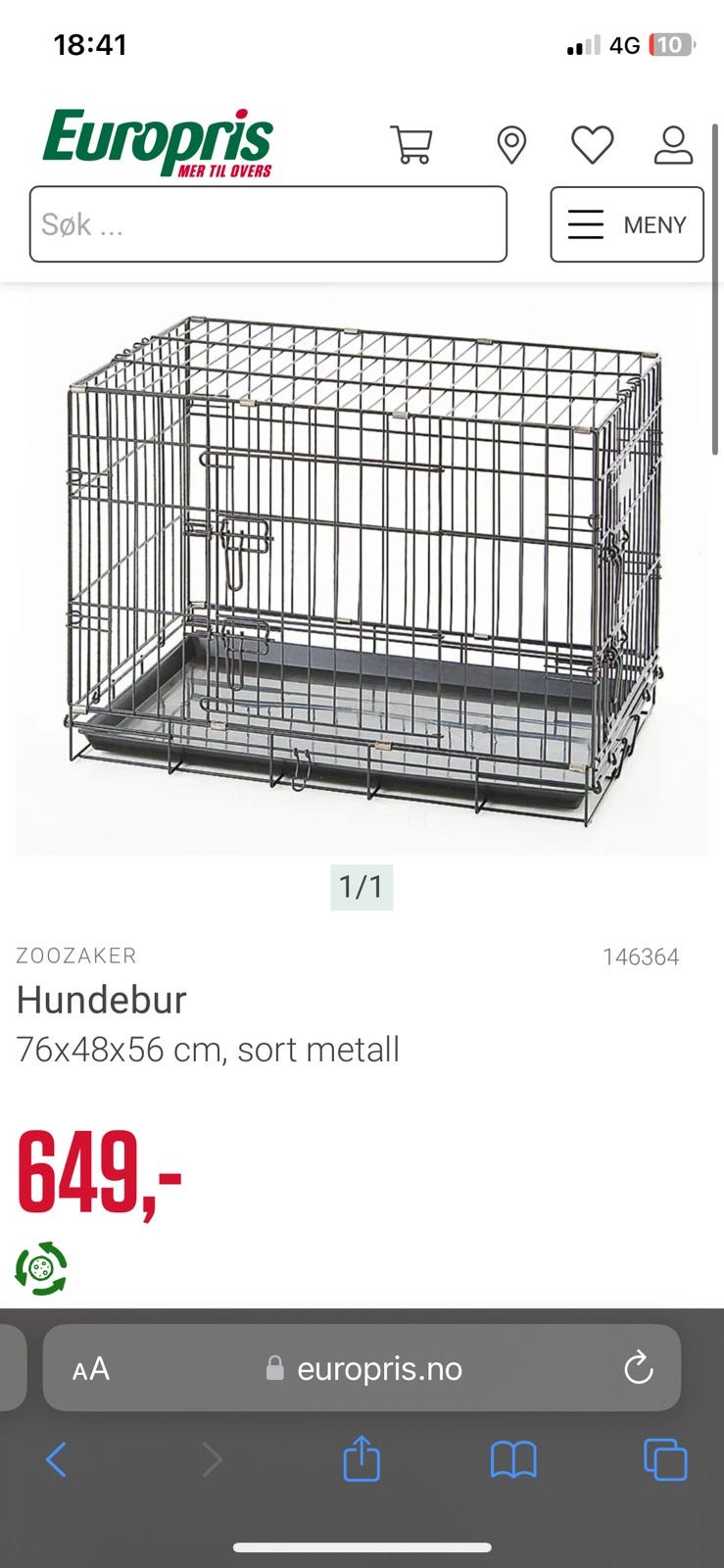Viewport: 724px width, 1568px height.
Task: Open the favorites heart icon
Action: pyautogui.click(x=591, y=144)
